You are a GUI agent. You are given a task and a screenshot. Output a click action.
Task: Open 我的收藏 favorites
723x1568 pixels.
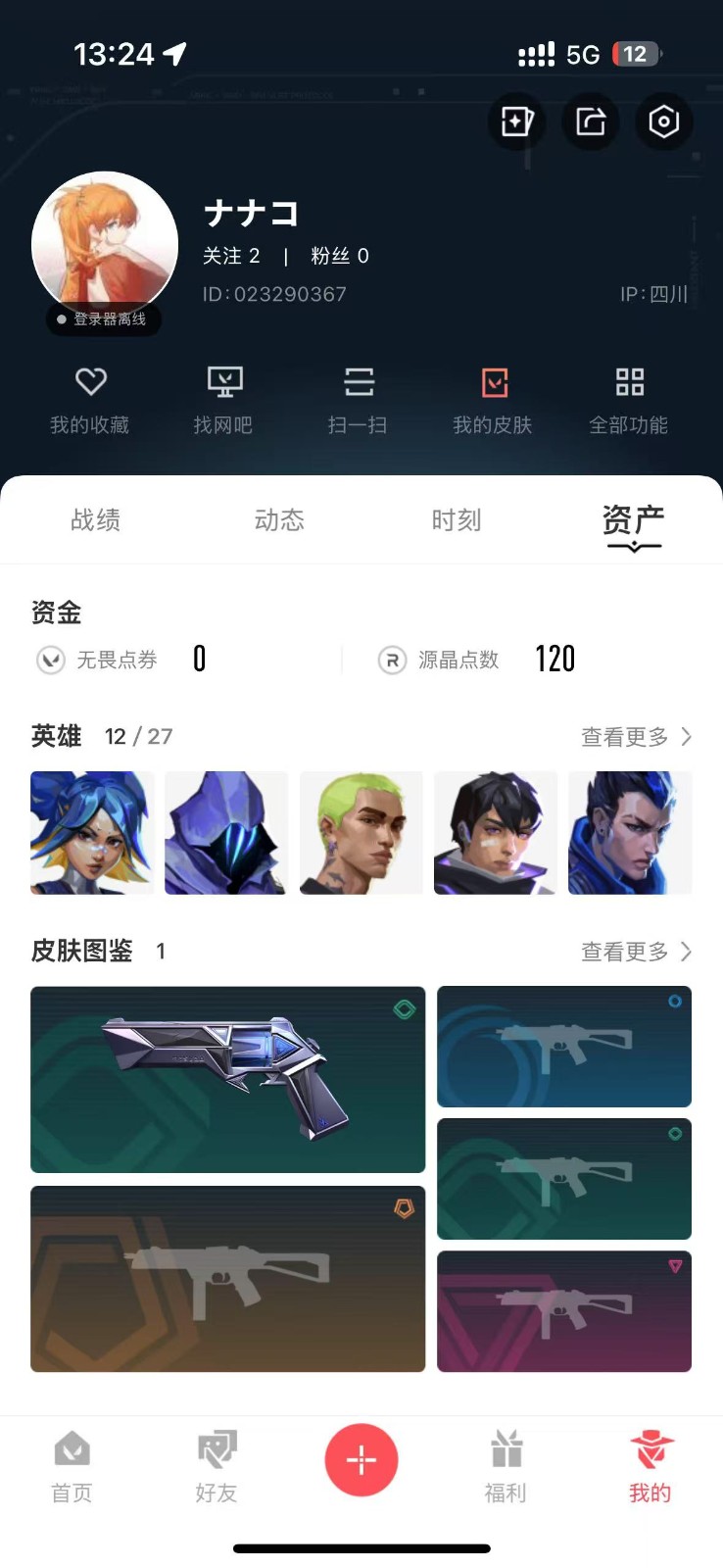(90, 401)
